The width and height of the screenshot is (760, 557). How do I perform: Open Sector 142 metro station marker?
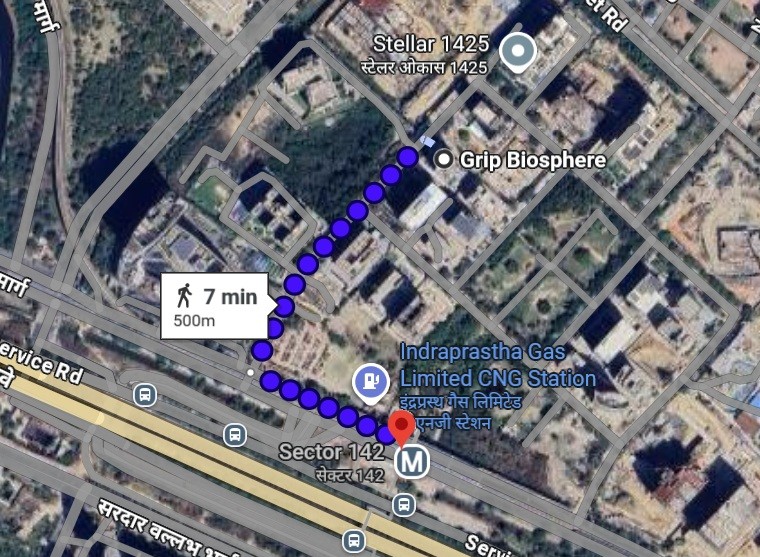[413, 462]
